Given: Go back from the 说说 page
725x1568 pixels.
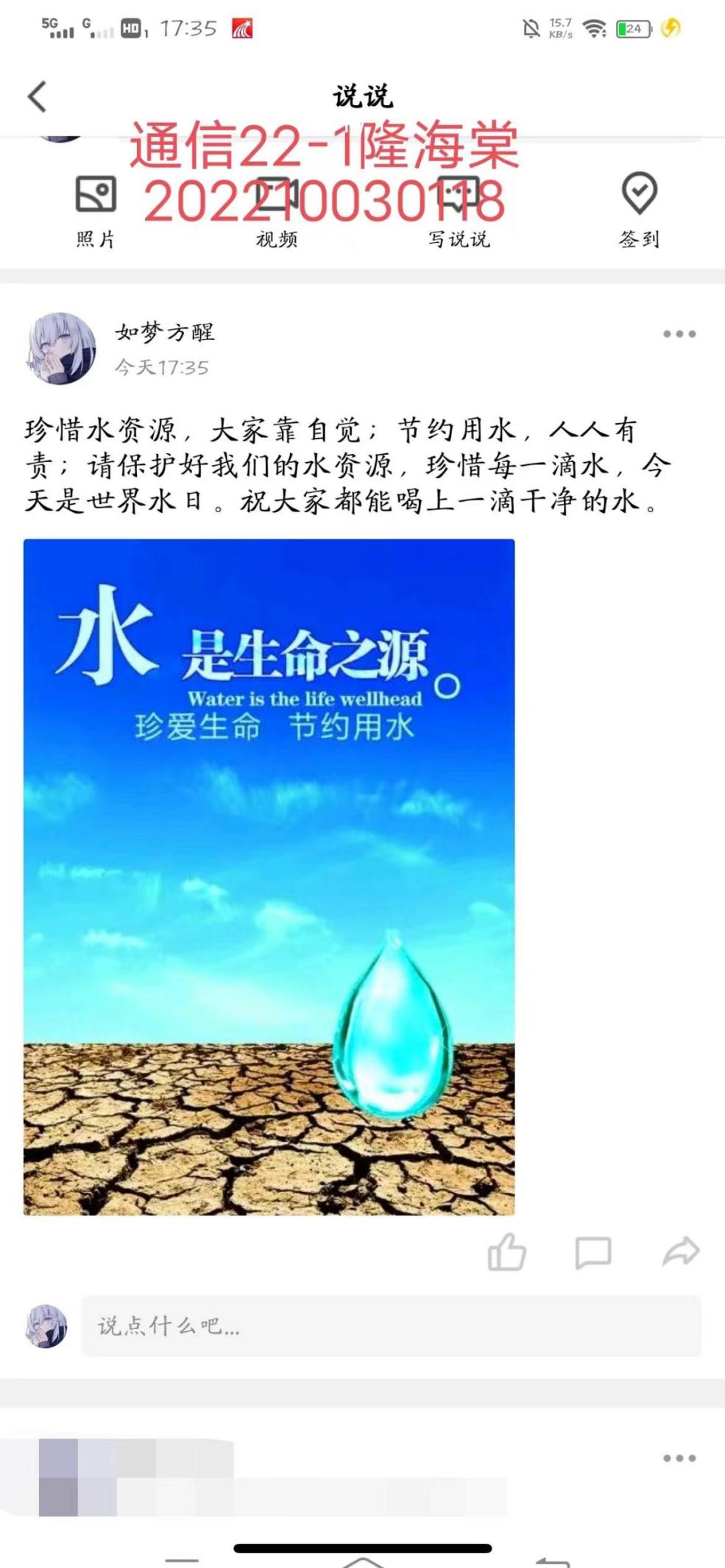Looking at the screenshot, I should [37, 96].
